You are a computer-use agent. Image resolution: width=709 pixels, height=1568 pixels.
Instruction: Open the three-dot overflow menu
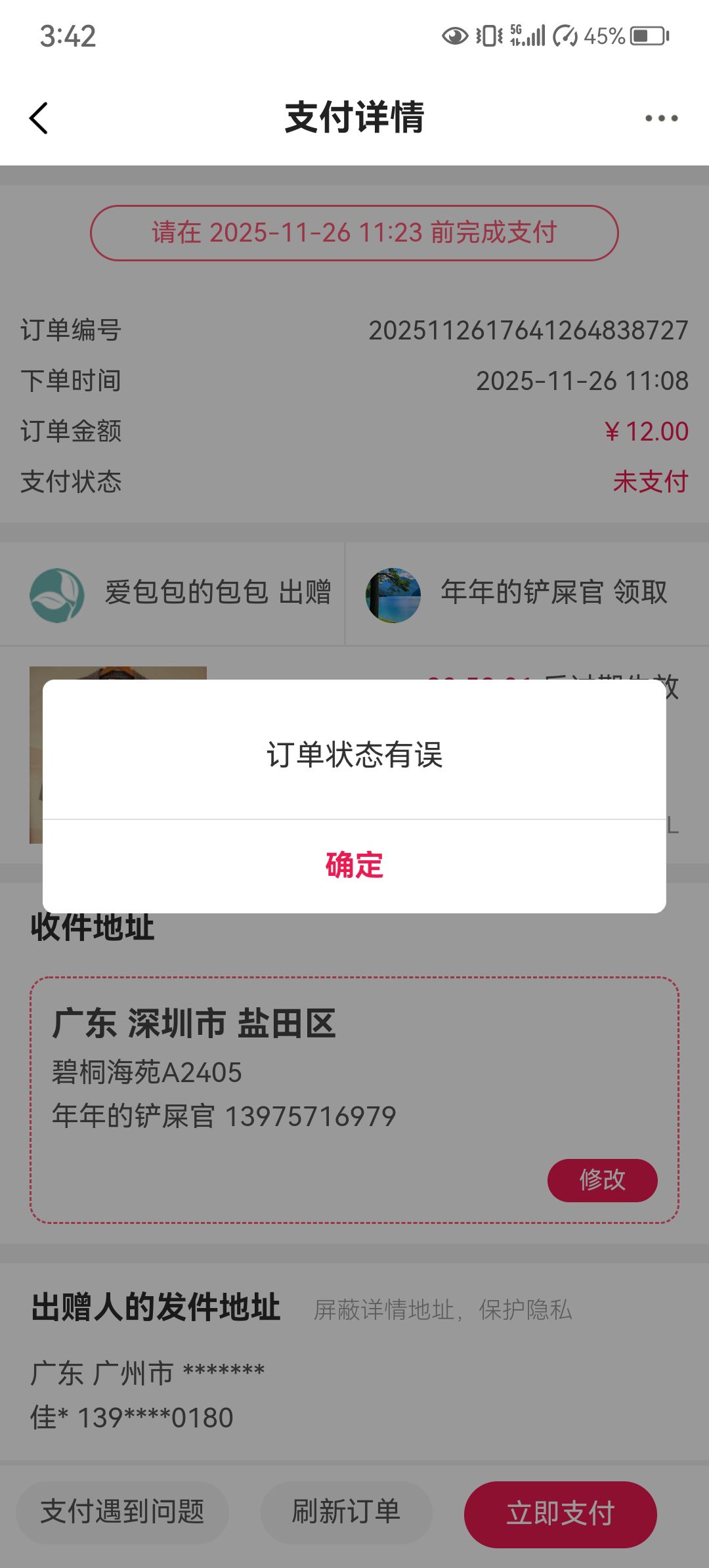(660, 118)
